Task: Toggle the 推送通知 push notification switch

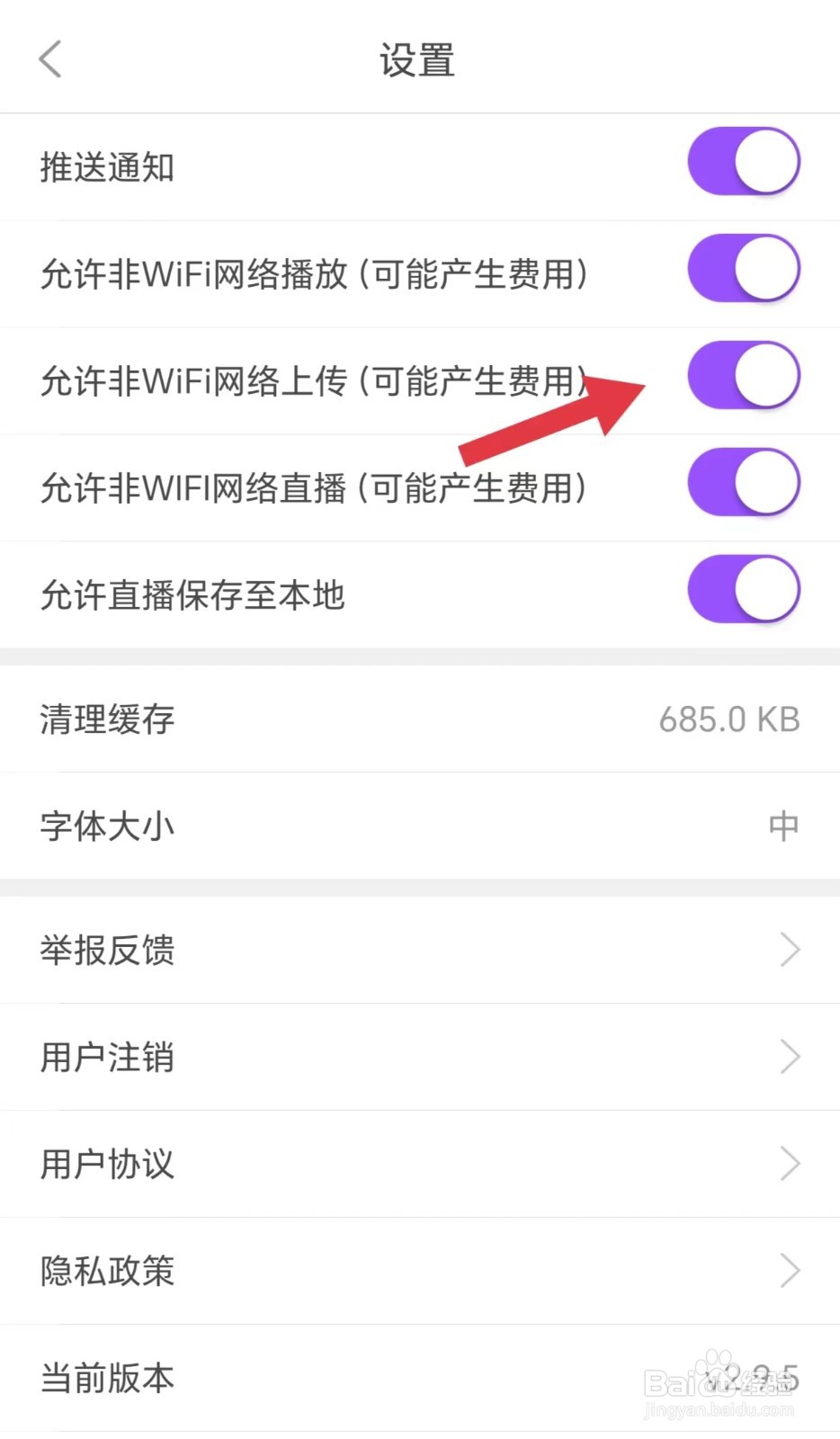Action: pos(743,161)
